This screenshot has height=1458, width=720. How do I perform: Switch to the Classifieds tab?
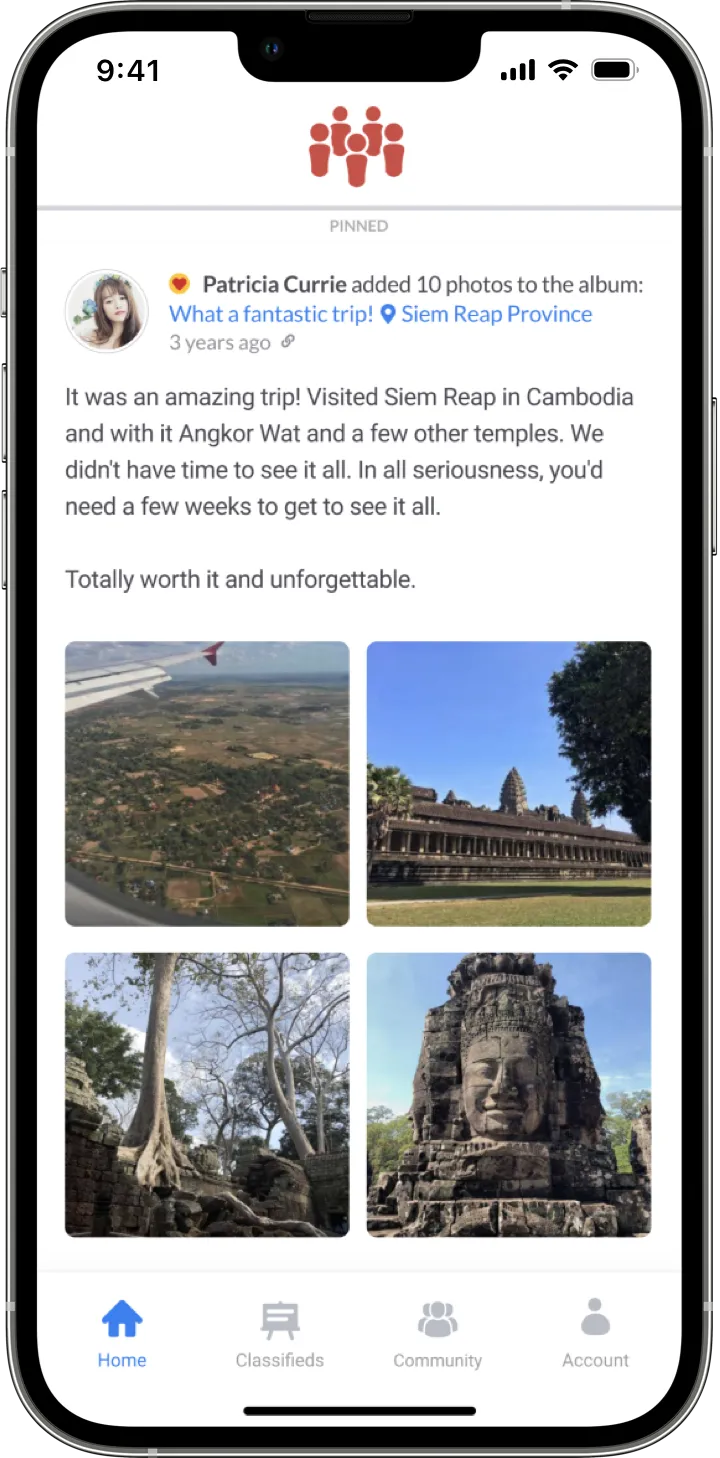click(x=280, y=1333)
